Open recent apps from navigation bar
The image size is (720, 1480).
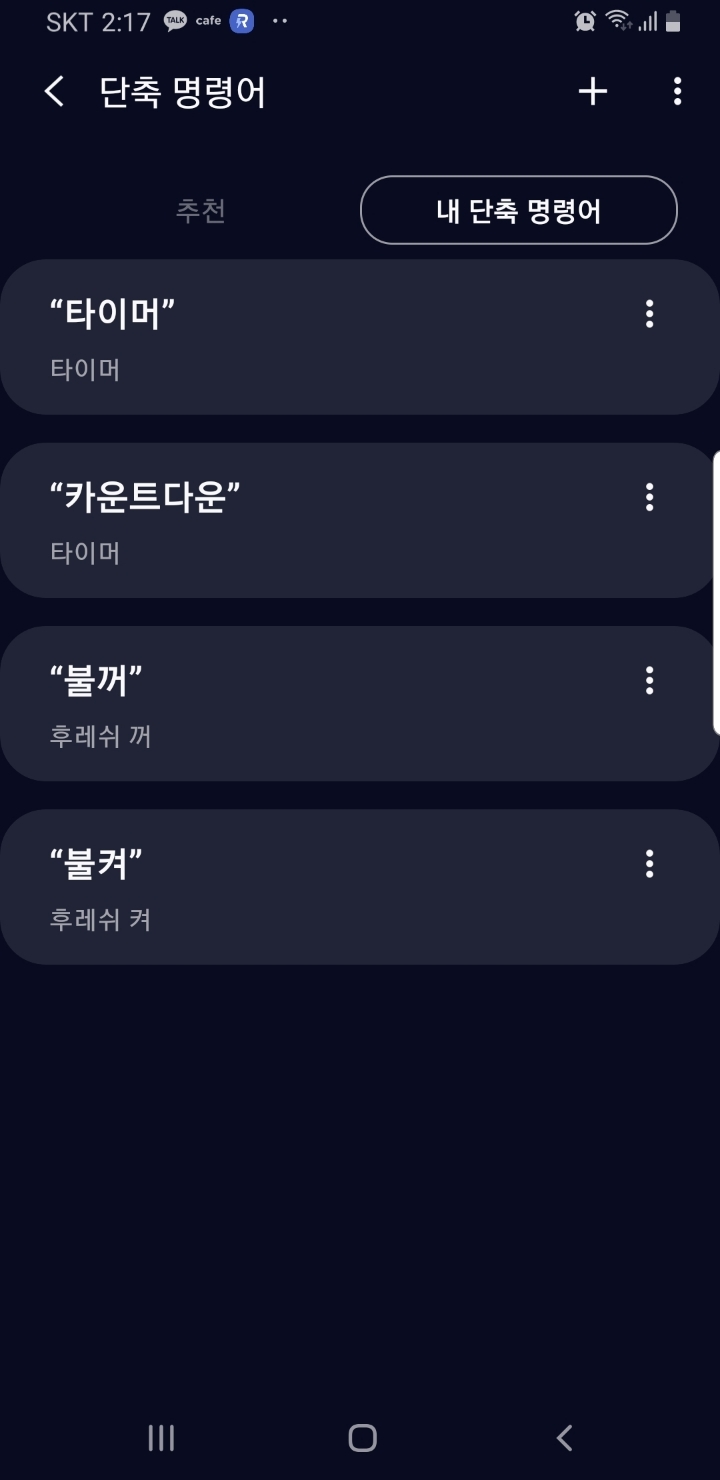[161, 1438]
